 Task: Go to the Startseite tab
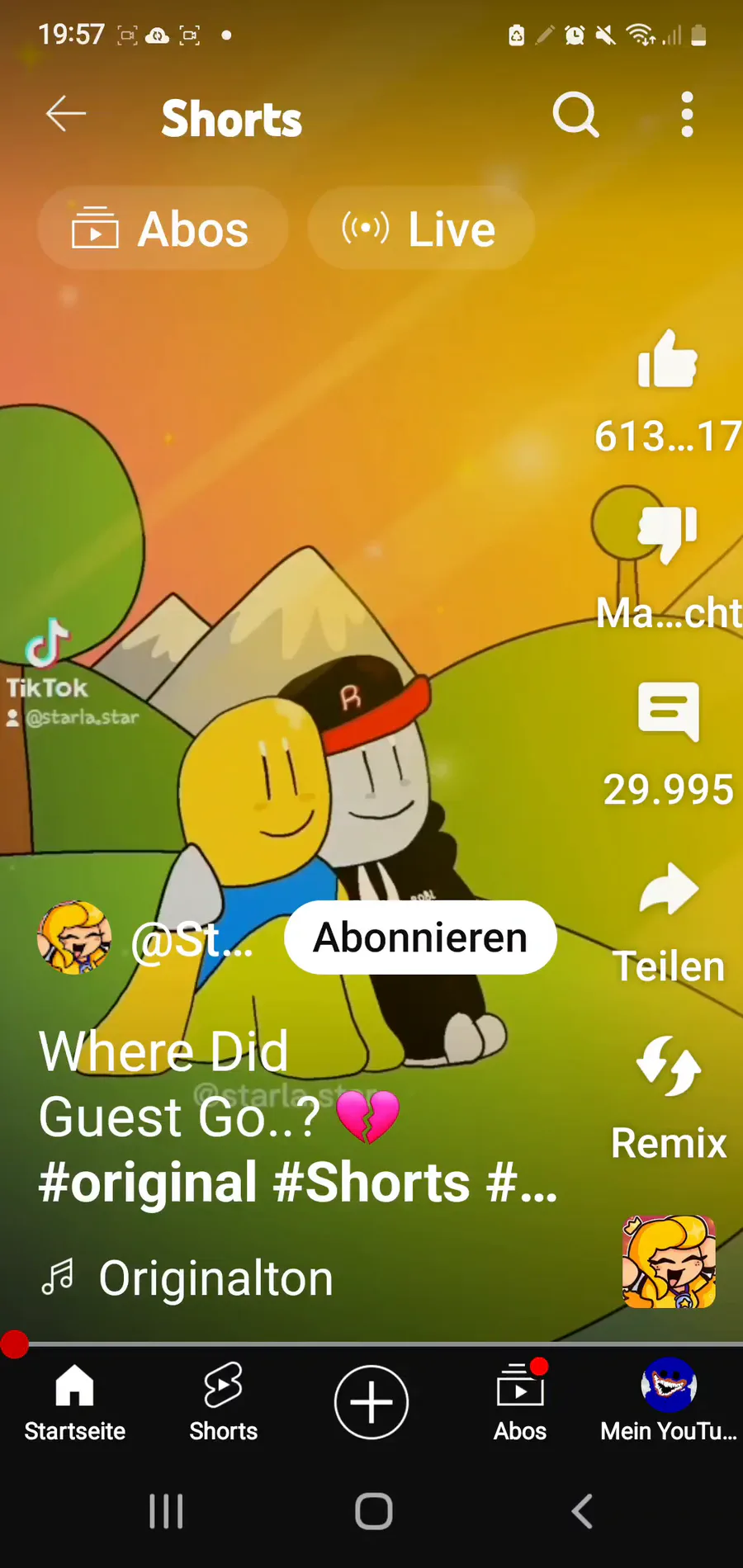click(x=74, y=1402)
